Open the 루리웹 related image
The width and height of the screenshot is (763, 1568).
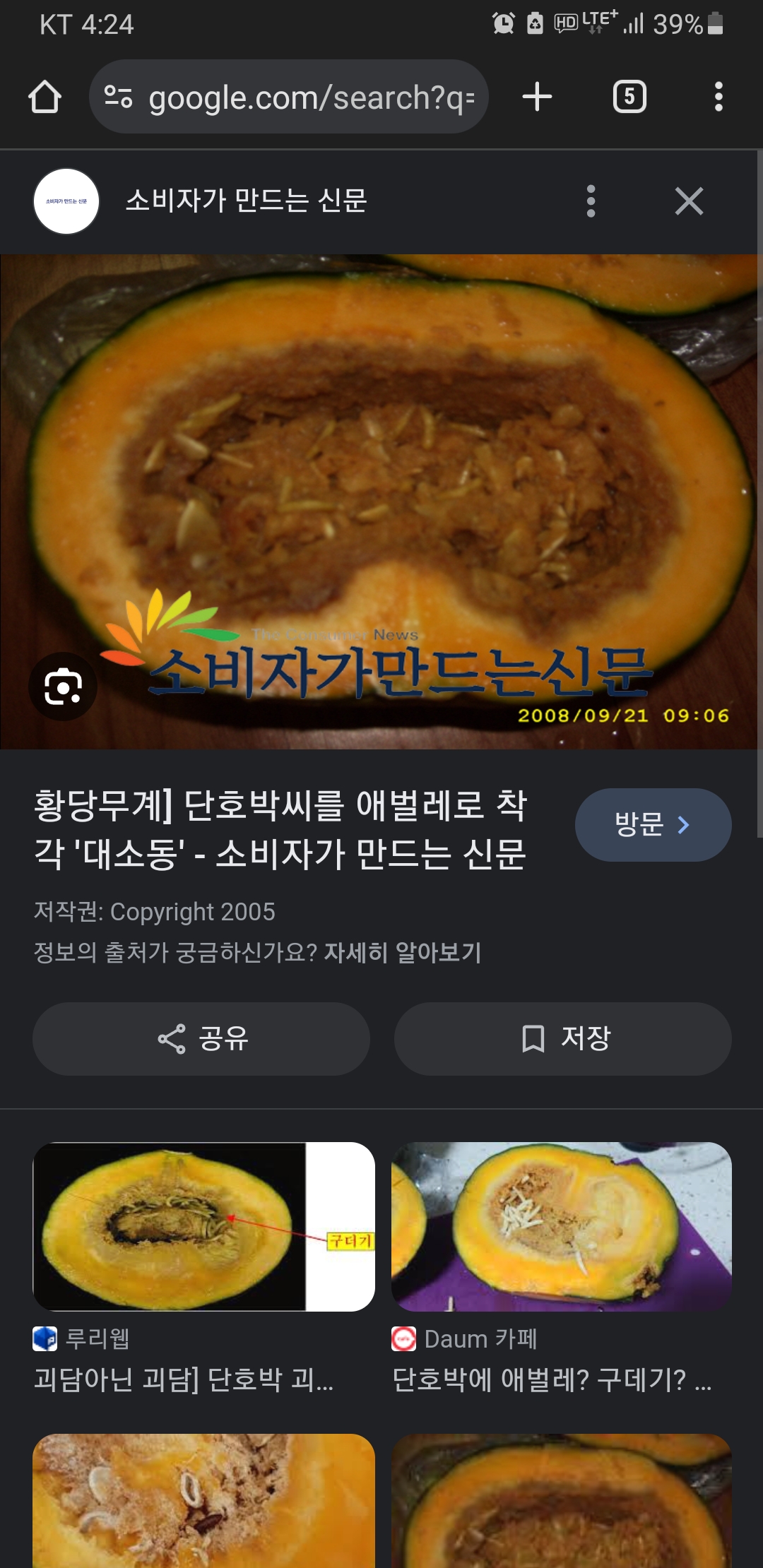tap(203, 1227)
